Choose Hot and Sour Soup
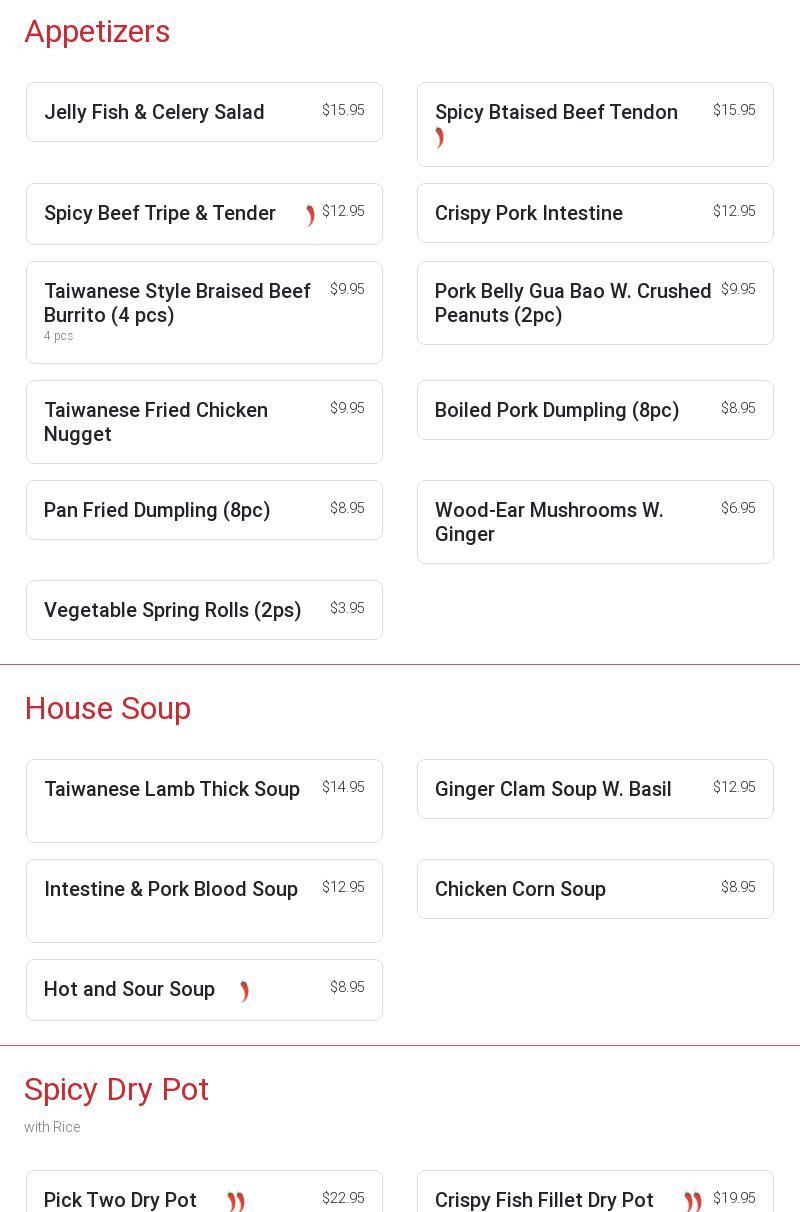Image resolution: width=800 pixels, height=1212 pixels. (x=204, y=990)
